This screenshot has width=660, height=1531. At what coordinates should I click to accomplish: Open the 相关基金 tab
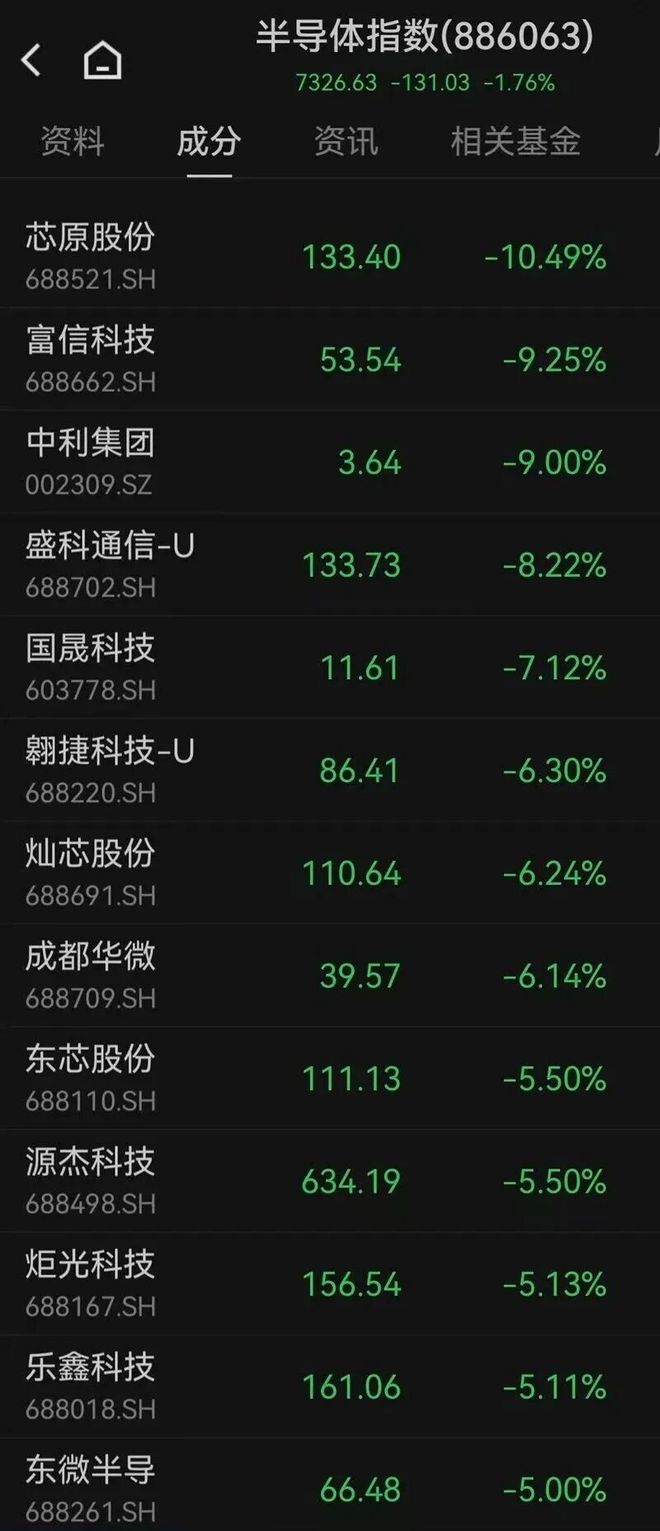coord(515,141)
